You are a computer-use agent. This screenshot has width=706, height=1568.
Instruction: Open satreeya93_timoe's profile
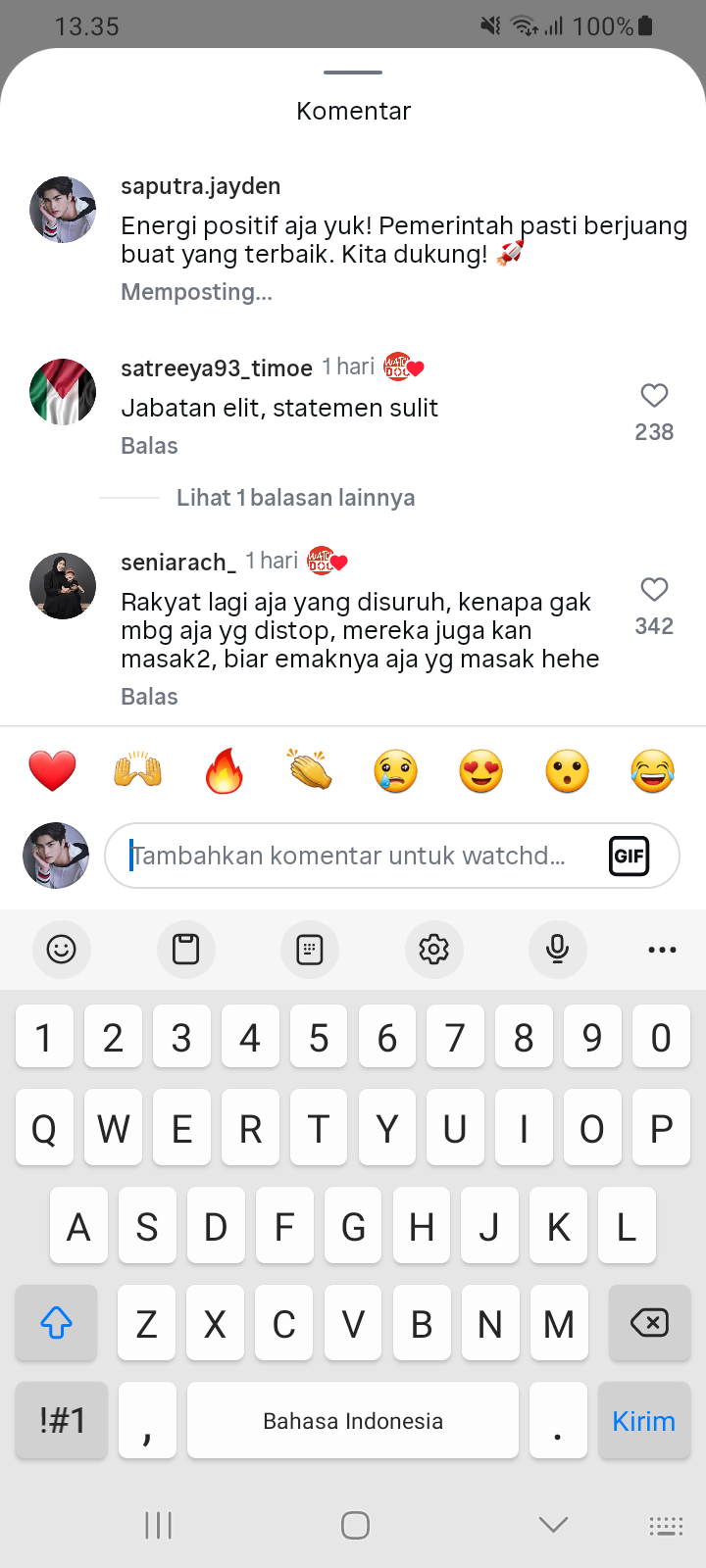[63, 392]
